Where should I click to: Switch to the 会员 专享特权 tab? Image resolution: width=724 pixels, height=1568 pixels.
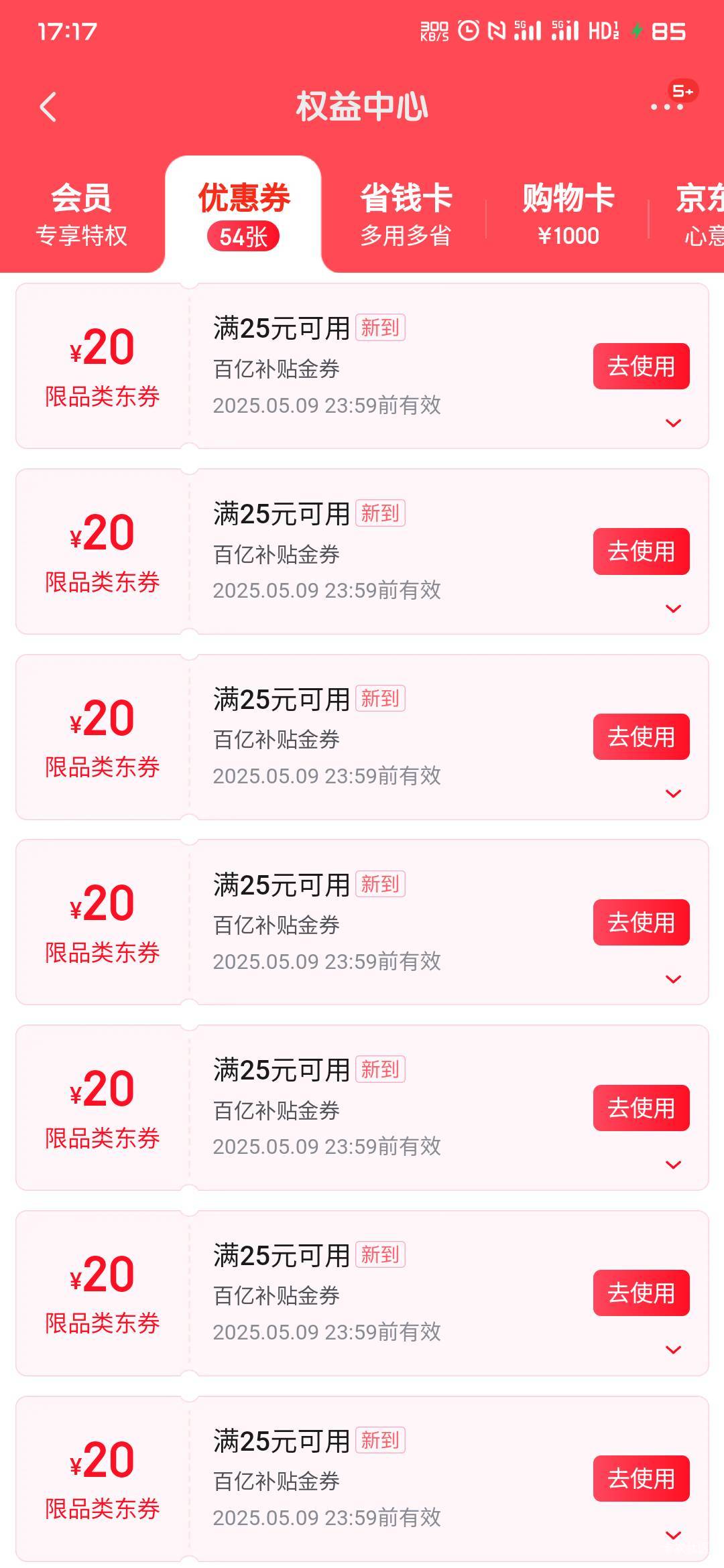coord(82,214)
